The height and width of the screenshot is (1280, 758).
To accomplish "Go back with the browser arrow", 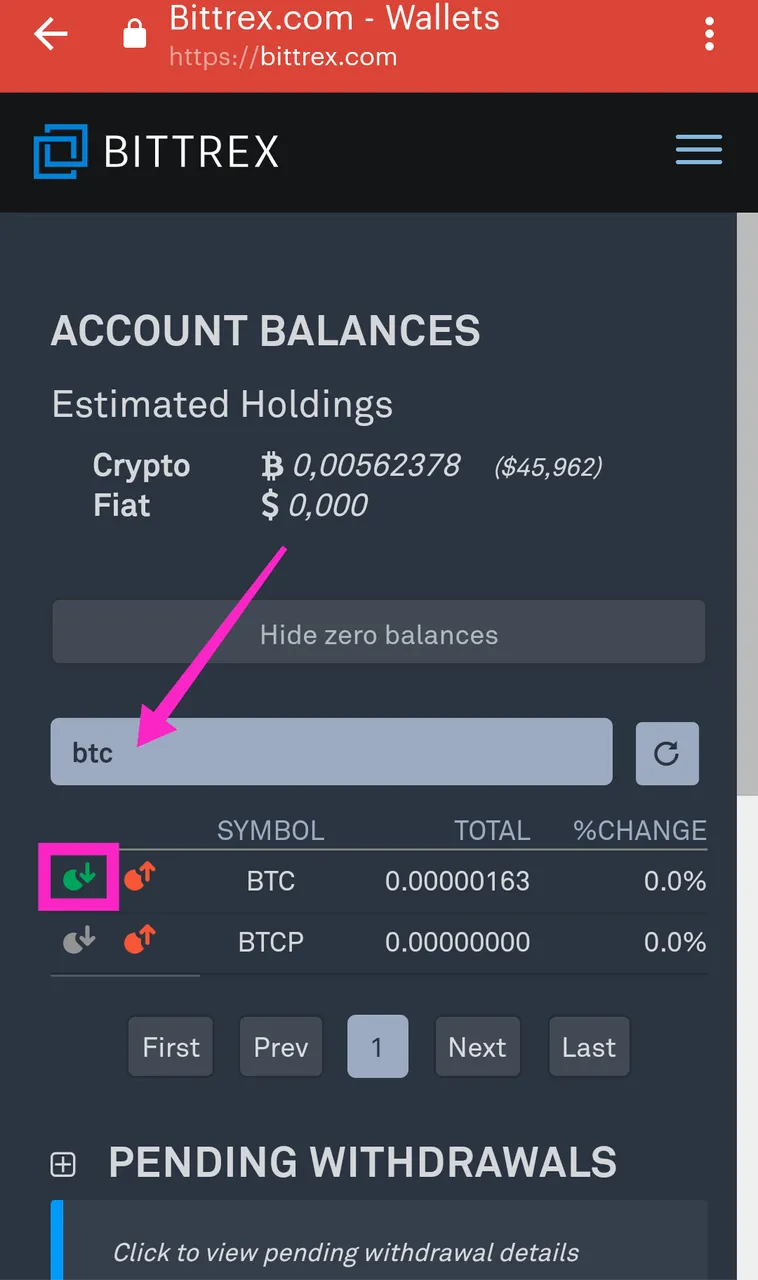I will tap(51, 34).
